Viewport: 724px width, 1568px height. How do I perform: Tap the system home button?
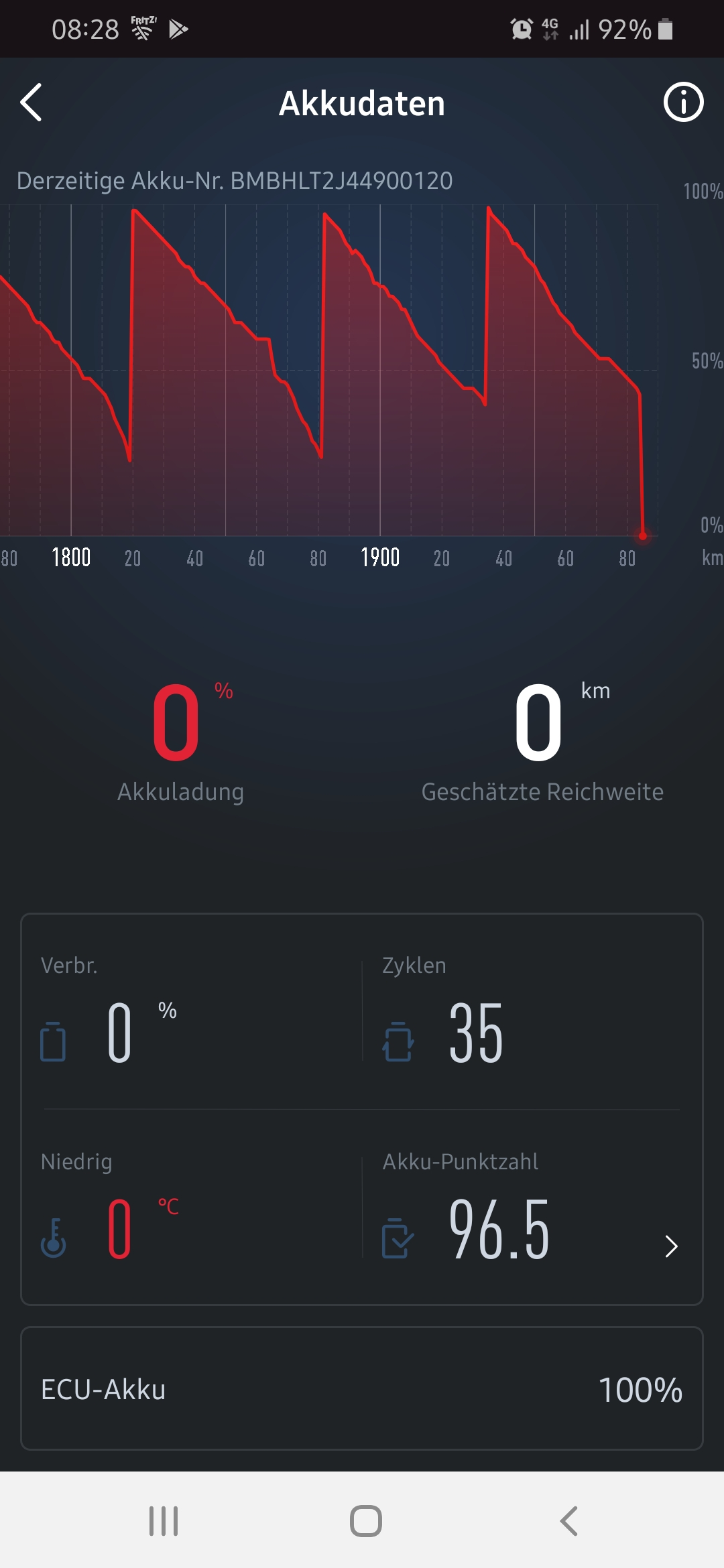[365, 1520]
